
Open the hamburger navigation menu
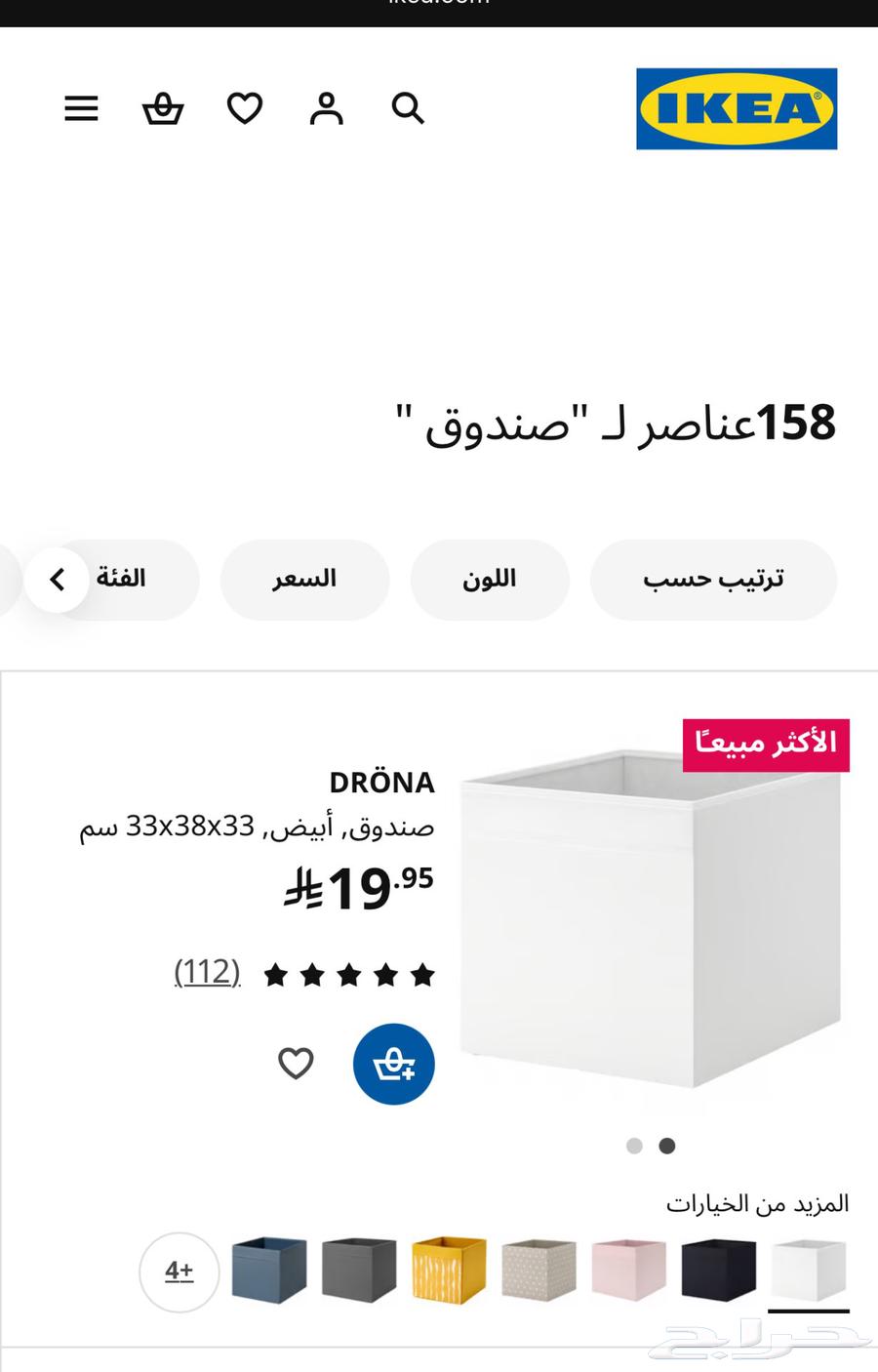click(81, 108)
